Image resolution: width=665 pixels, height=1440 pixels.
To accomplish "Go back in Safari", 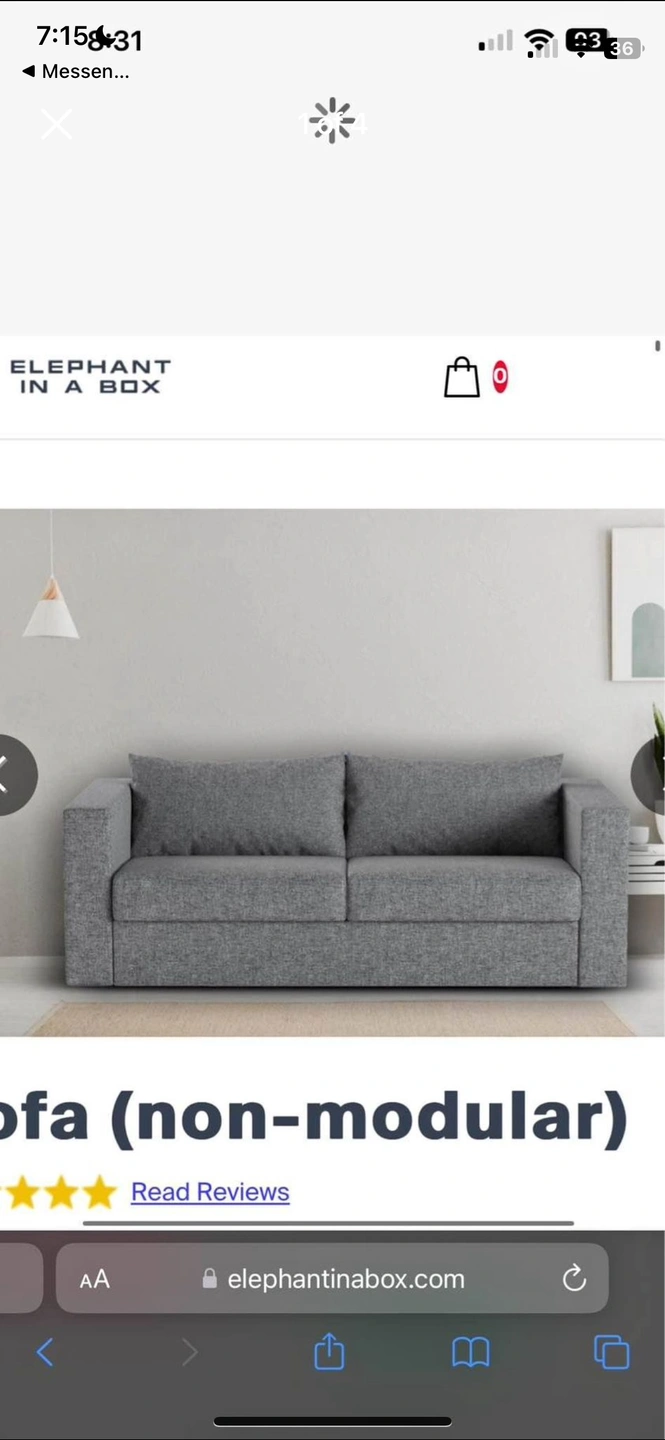I will point(45,1353).
